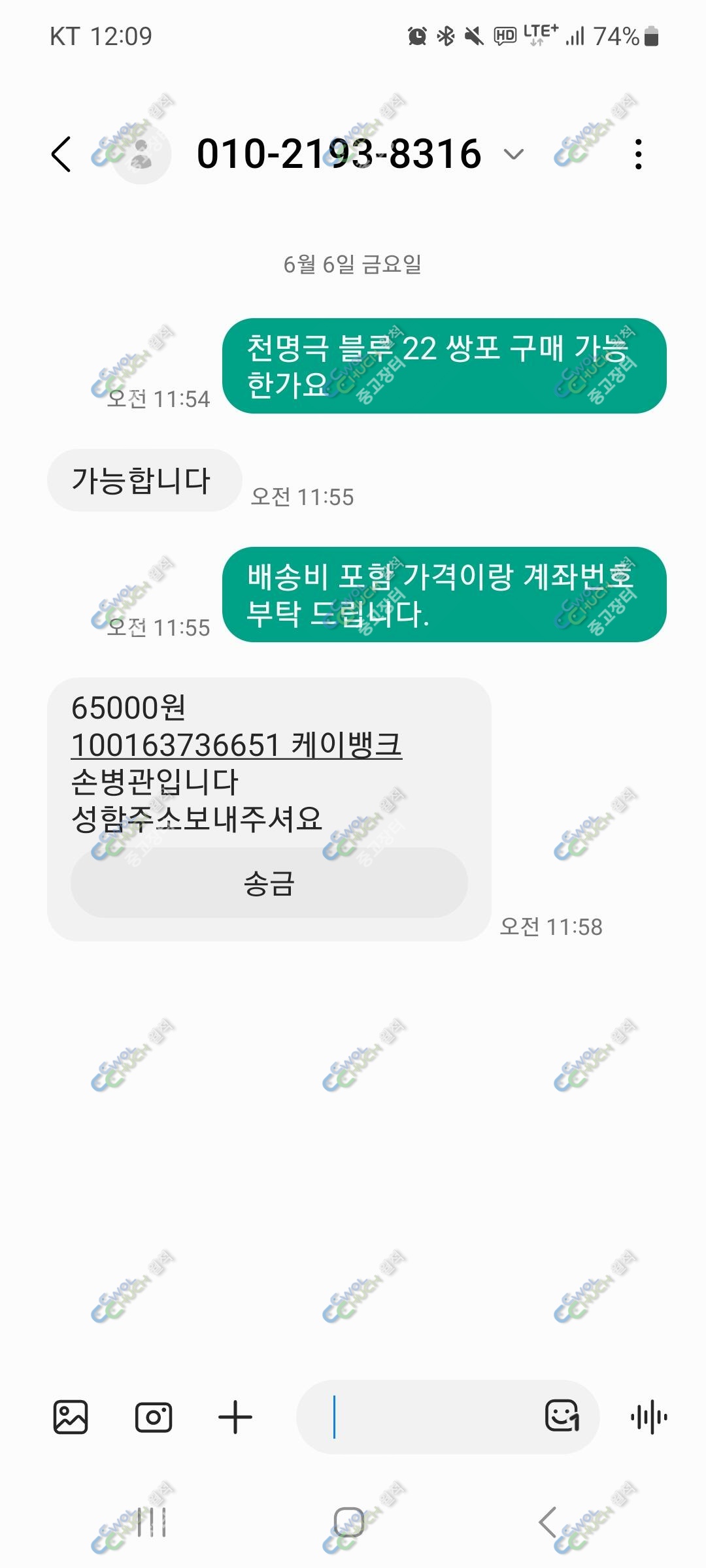Open the camera to take a picture
Viewport: 706px width, 1568px height.
(x=154, y=1417)
